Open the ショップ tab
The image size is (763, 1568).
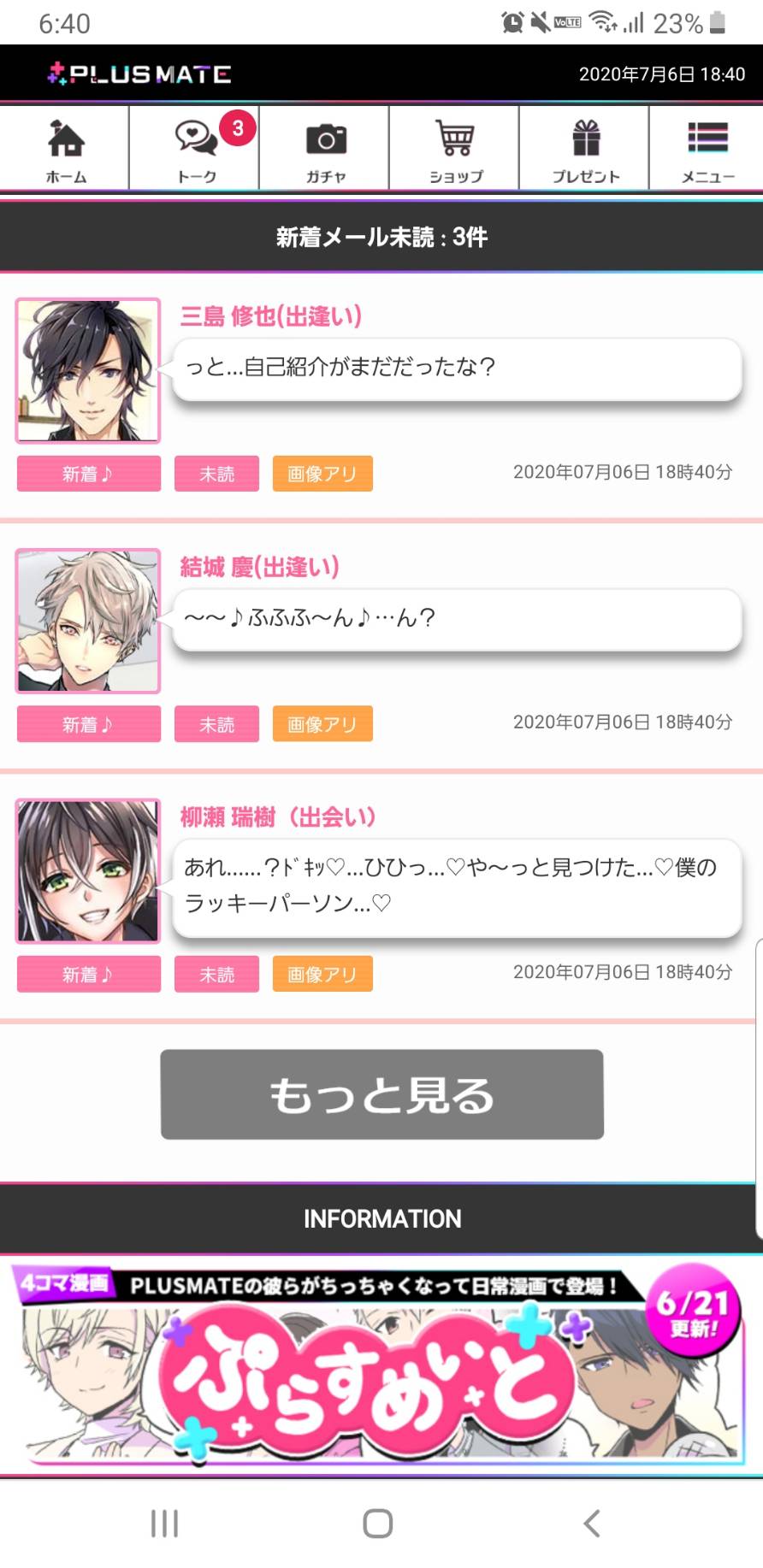455,150
